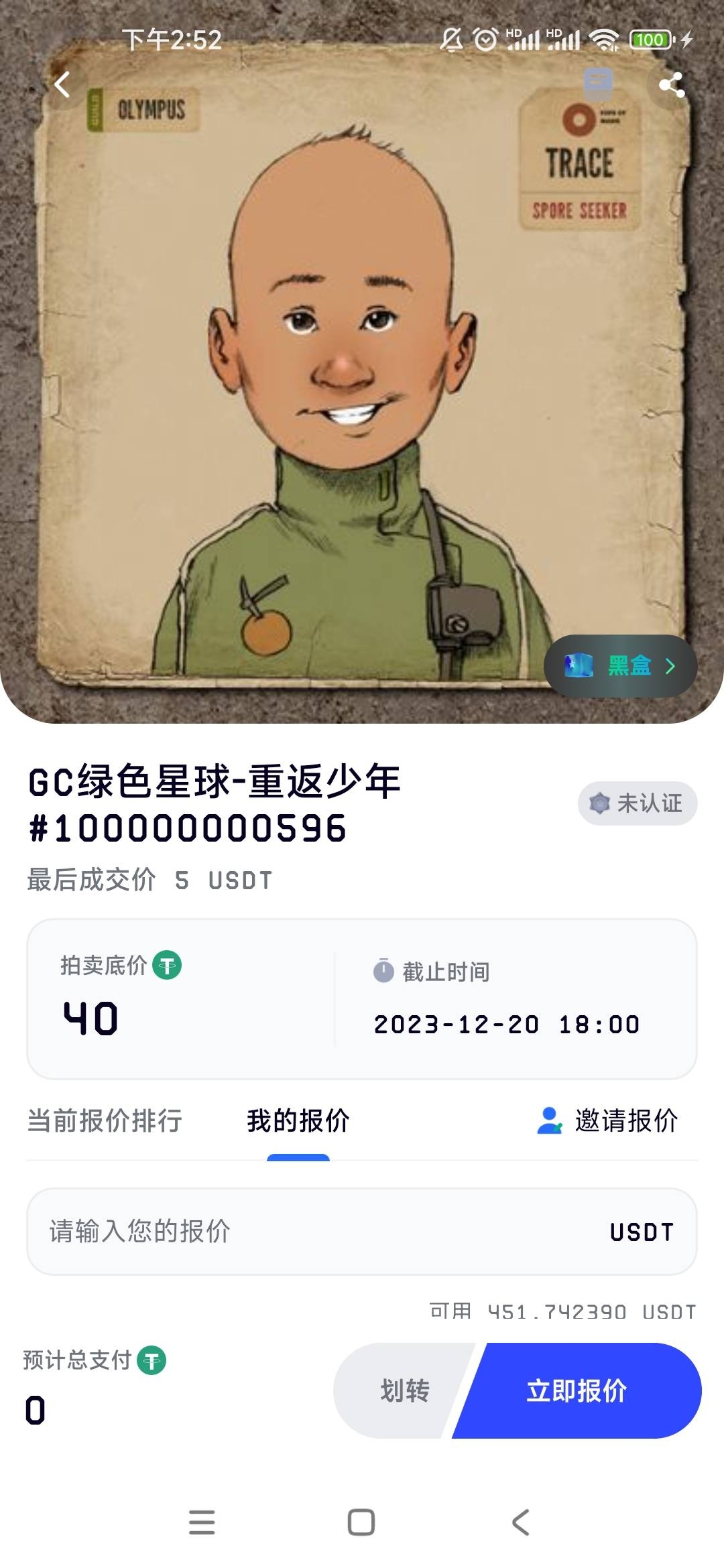This screenshot has height=1568, width=724.
Task: Go back using the top-left arrow
Action: click(x=62, y=85)
